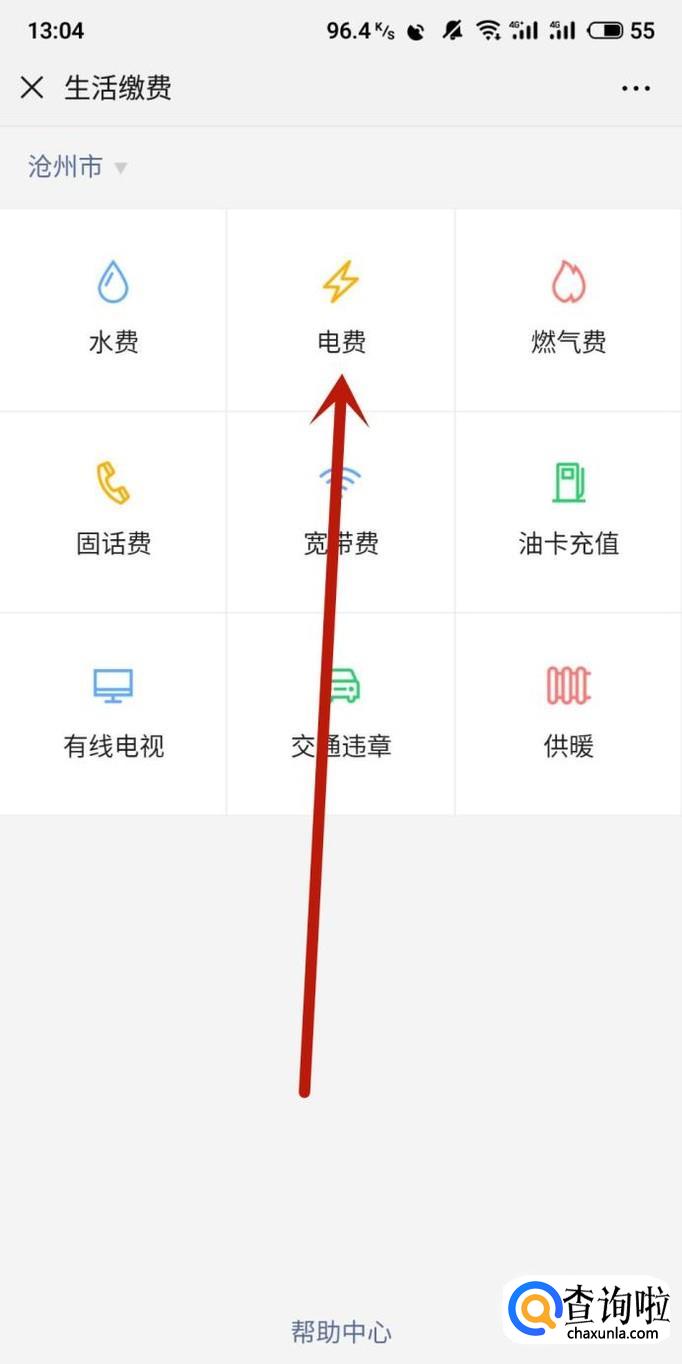The height and width of the screenshot is (1364, 682).
Task: Select 电费 electricity payment
Action: (341, 308)
